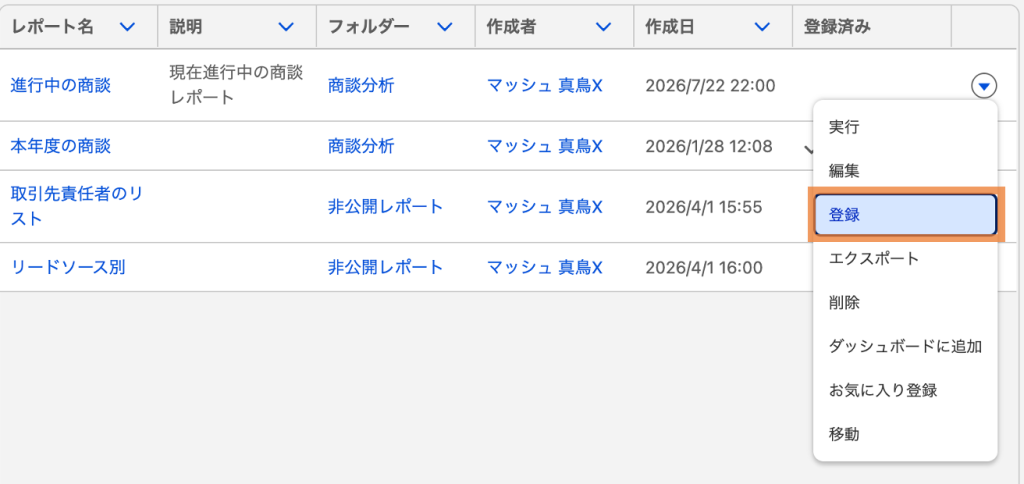Open the 取引先責任者のリスト report
The width and height of the screenshot is (1024, 484).
pyautogui.click(x=76, y=206)
